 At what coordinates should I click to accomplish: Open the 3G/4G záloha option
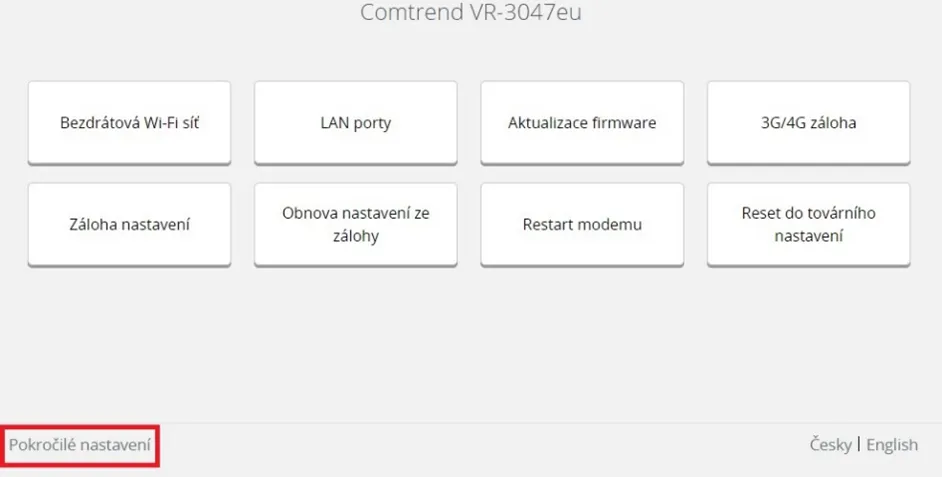808,123
